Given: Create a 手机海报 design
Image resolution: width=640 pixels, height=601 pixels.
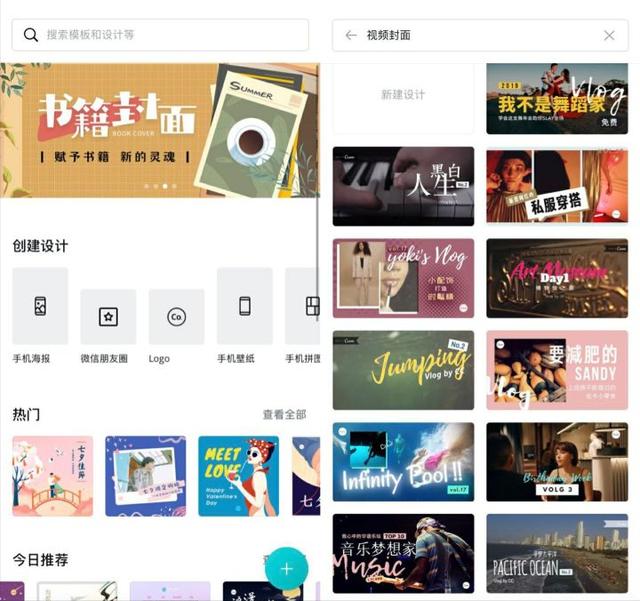Looking at the screenshot, I should (40, 306).
